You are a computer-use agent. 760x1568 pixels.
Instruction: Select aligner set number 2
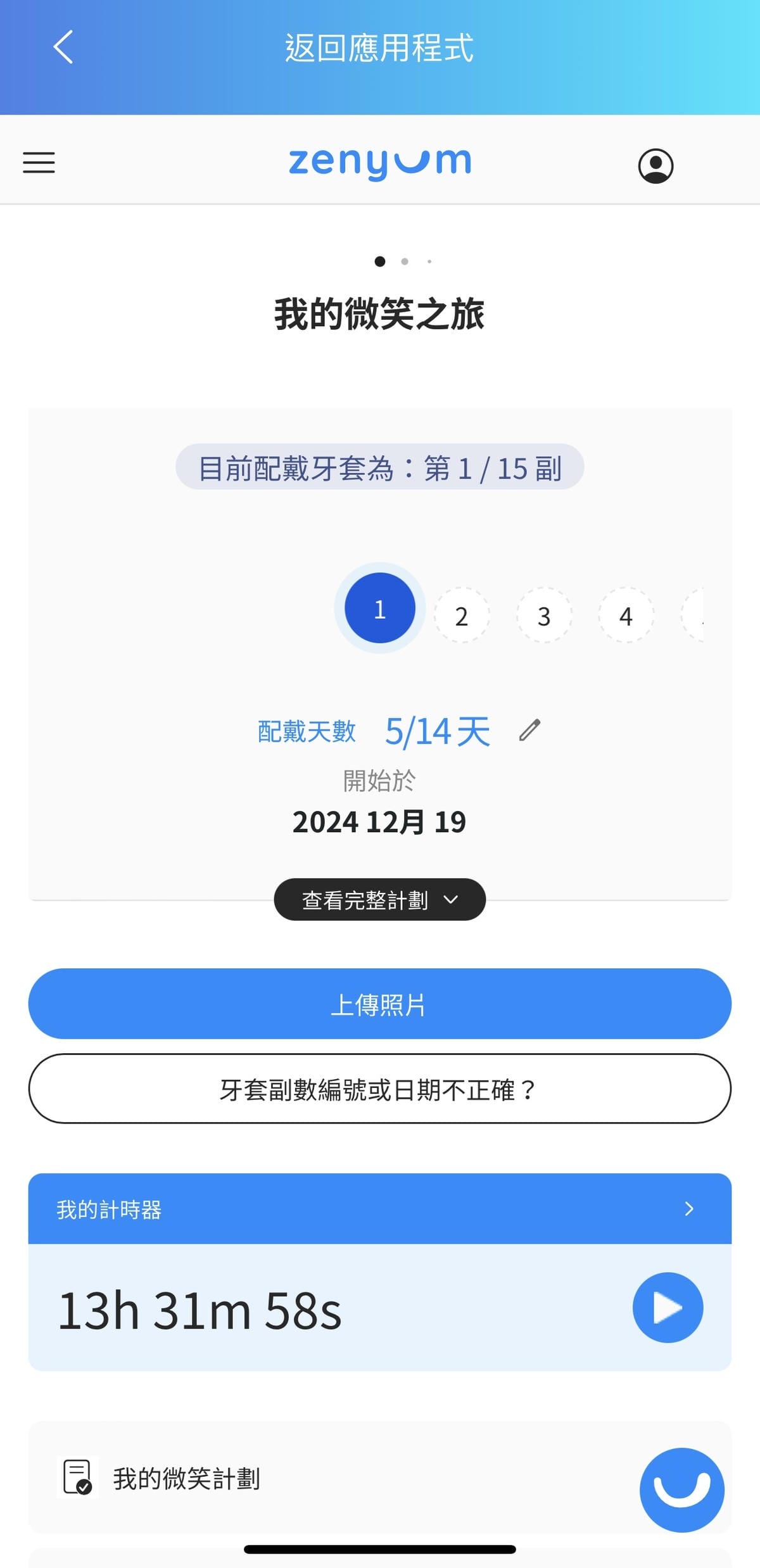(462, 616)
